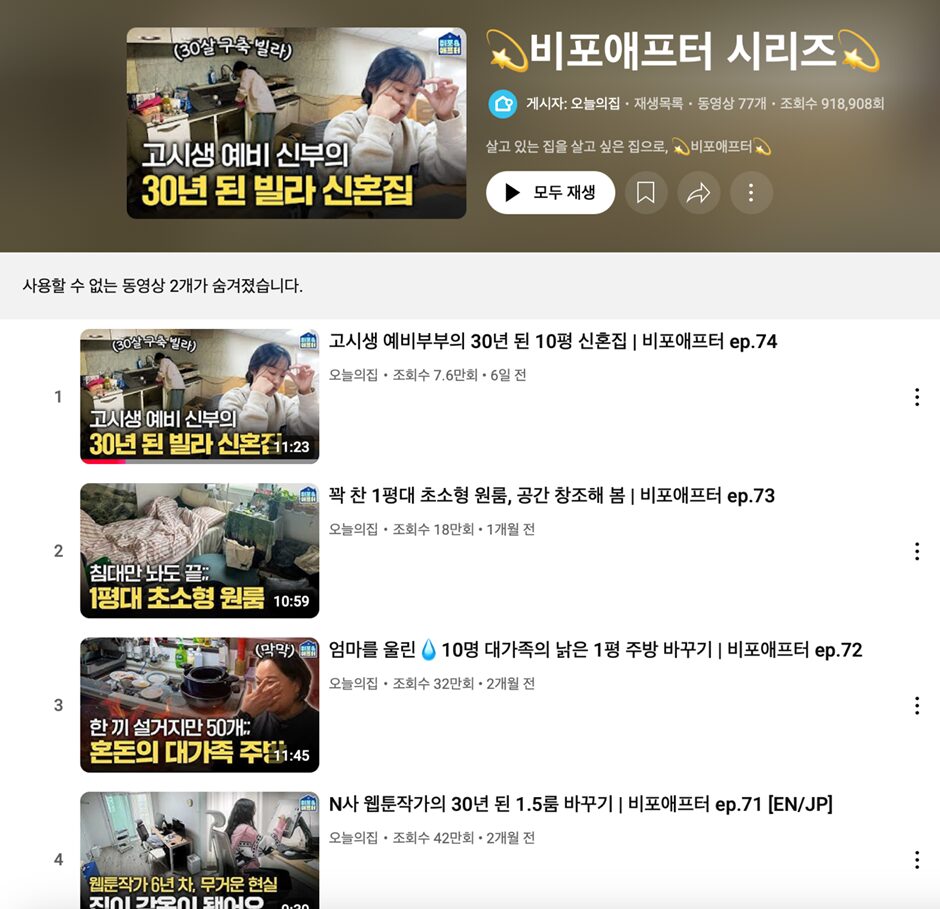The image size is (940, 909).
Task: Open more options for ep.72 video
Action: (916, 705)
